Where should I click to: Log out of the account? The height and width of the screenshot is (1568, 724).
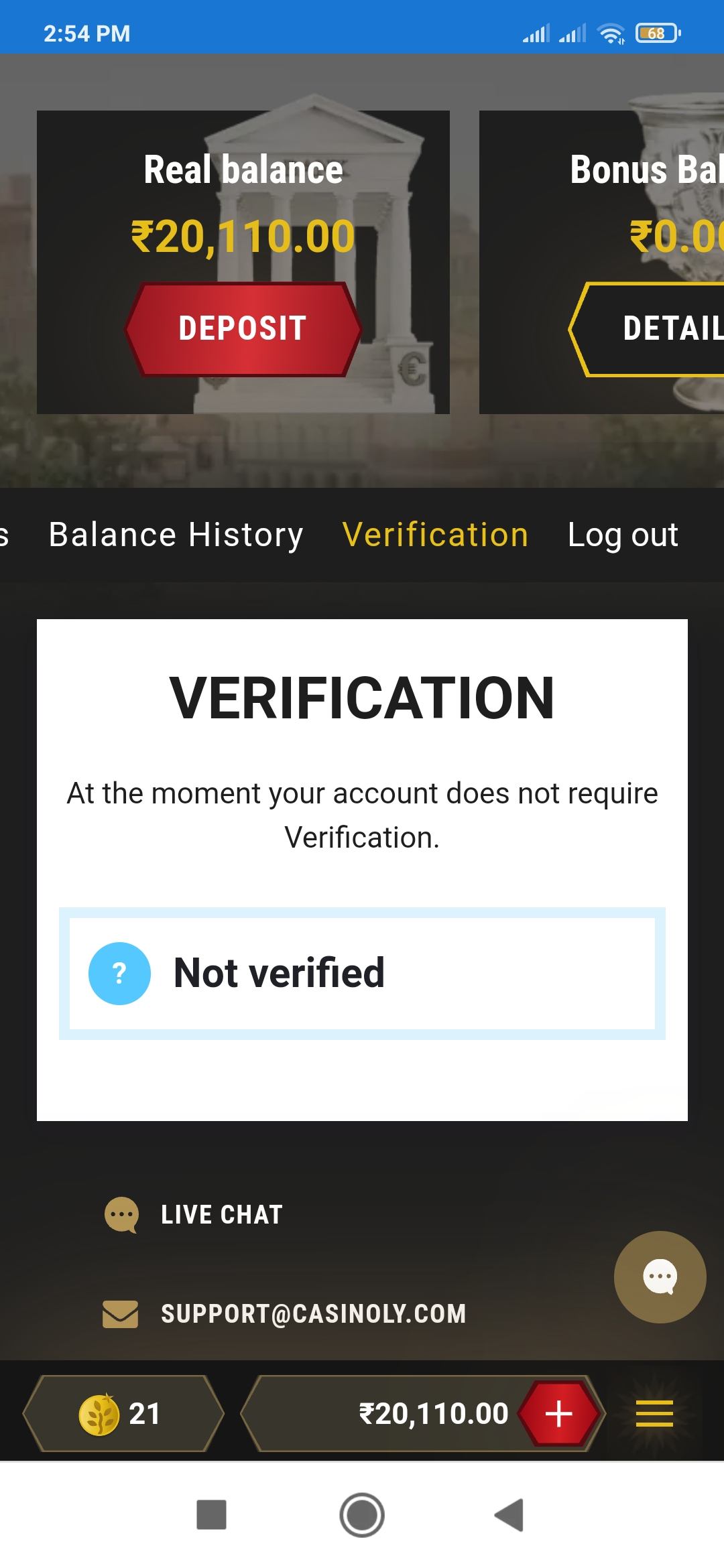(622, 535)
